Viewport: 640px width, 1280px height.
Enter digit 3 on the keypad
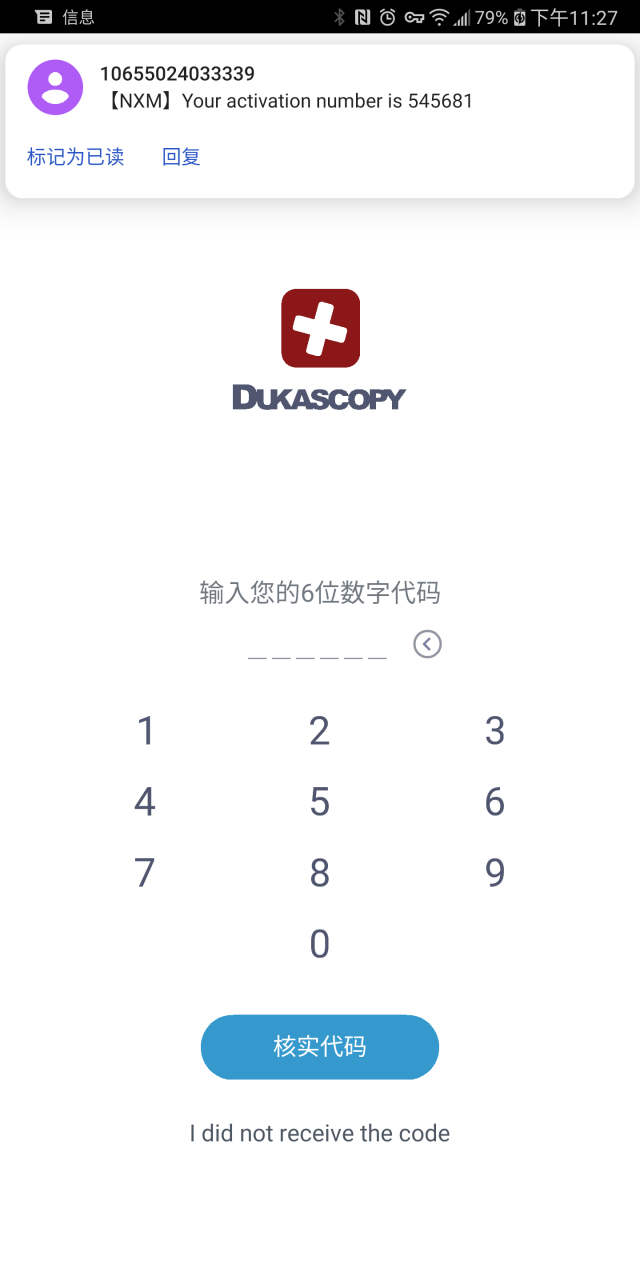[494, 731]
